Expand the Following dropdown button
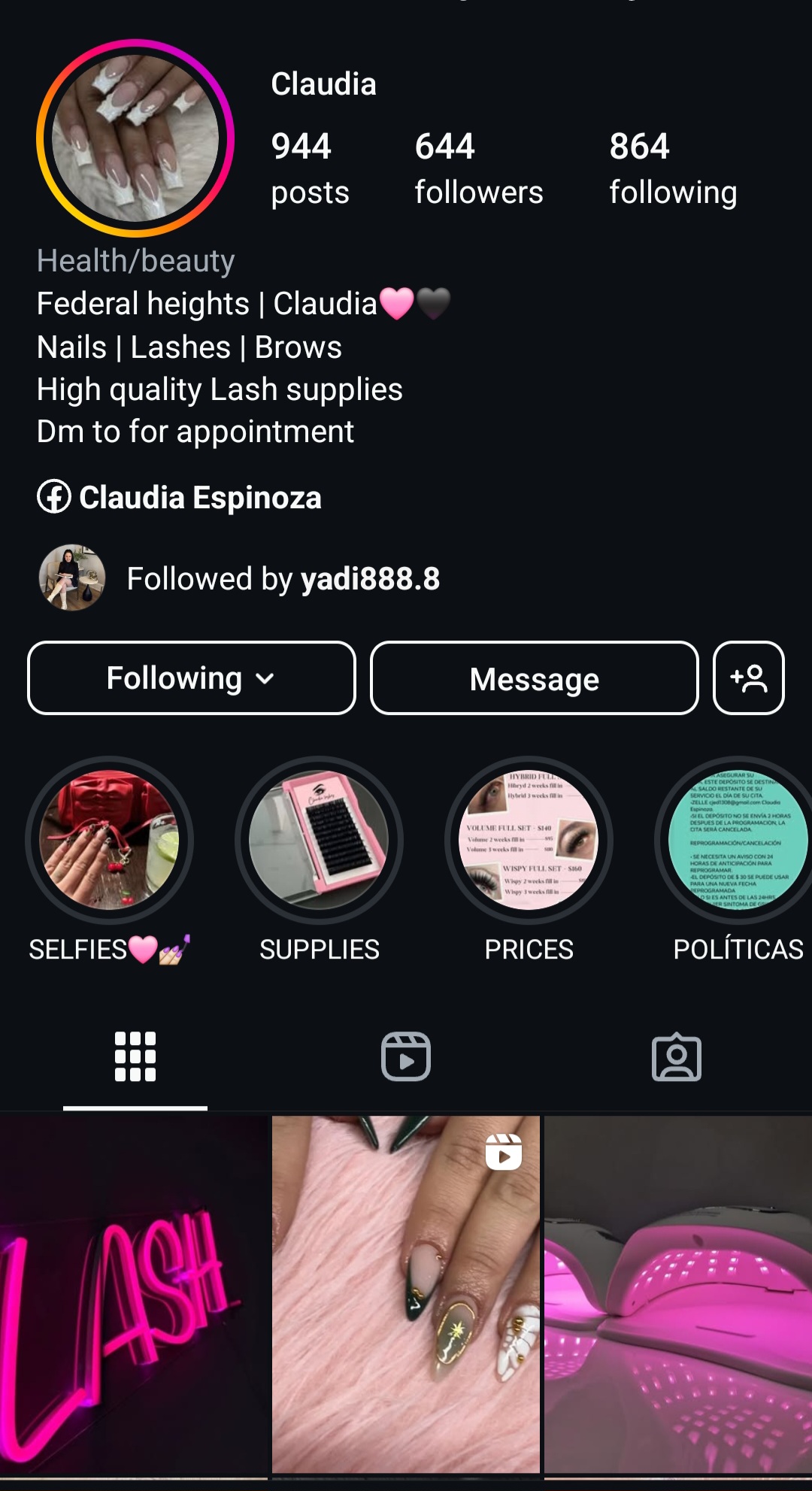Screen dimensions: 812x1491 pyautogui.click(x=192, y=678)
